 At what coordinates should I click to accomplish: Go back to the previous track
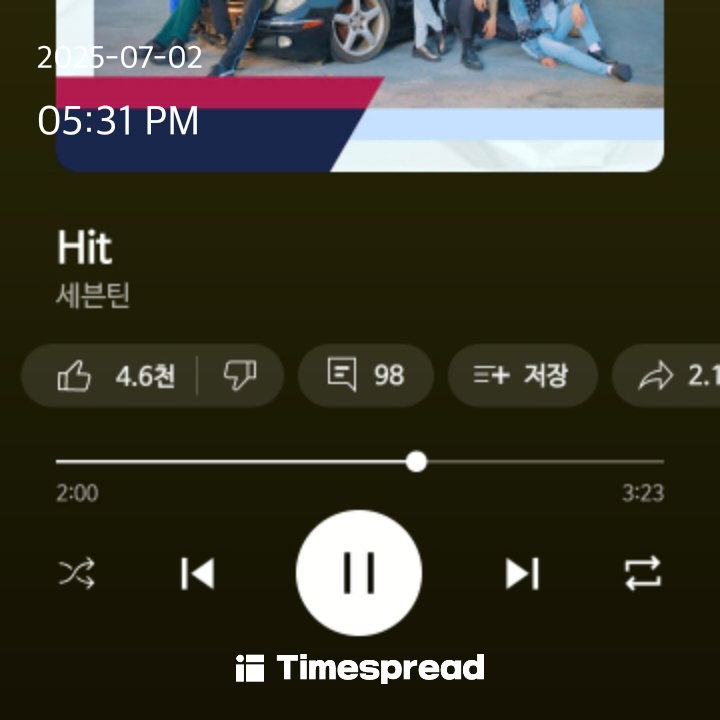[197, 574]
